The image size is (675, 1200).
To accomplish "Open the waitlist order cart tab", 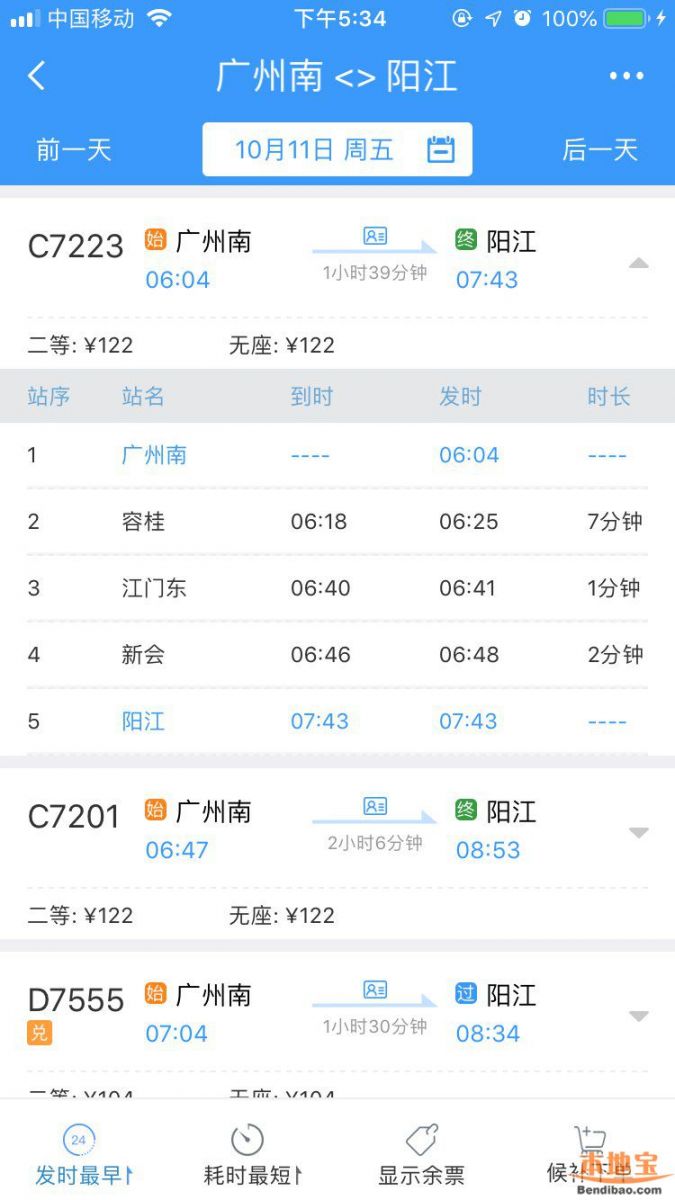I will click(x=590, y=1155).
